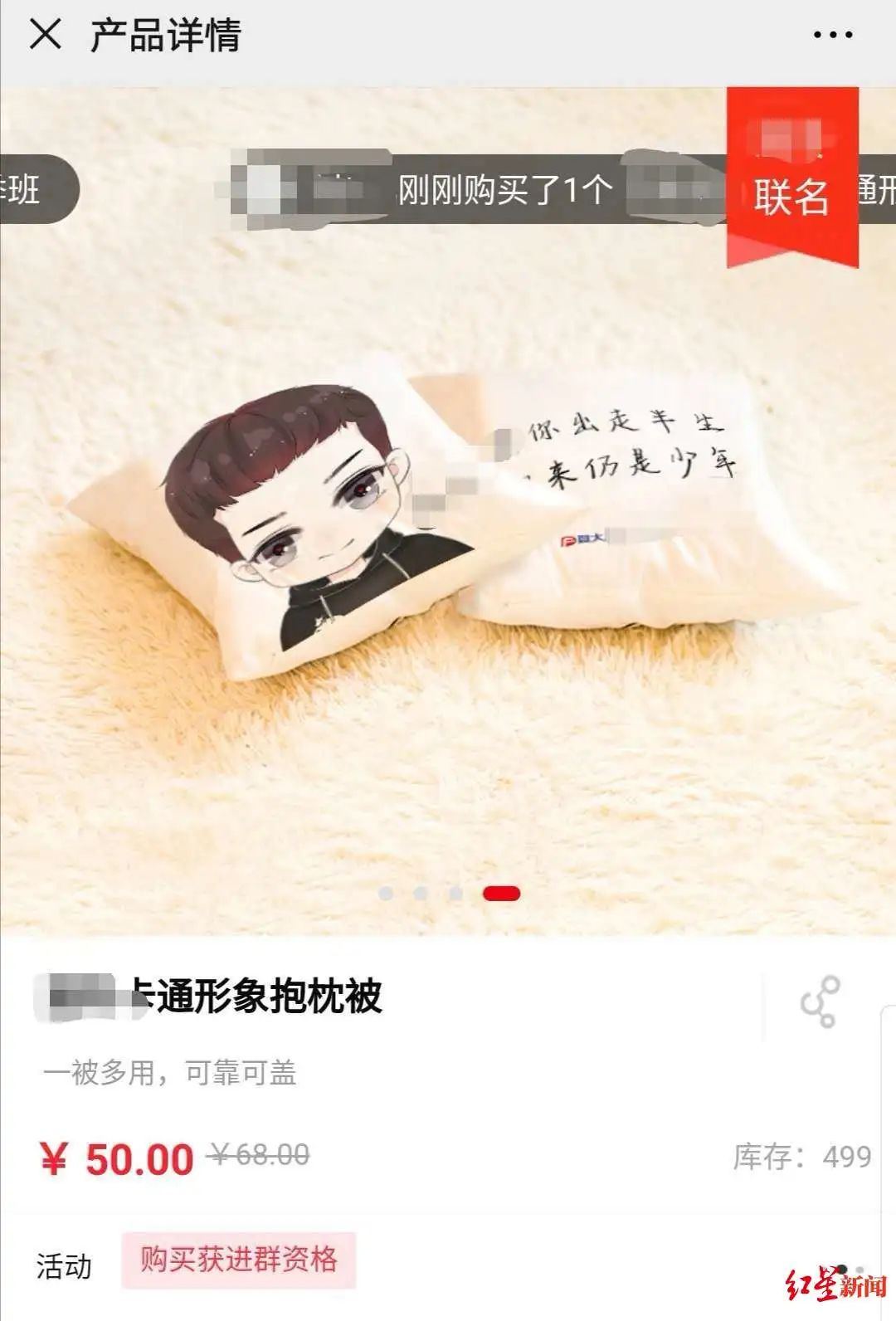896x1321 pixels.
Task: Open the pillow product image
Action: (448, 531)
